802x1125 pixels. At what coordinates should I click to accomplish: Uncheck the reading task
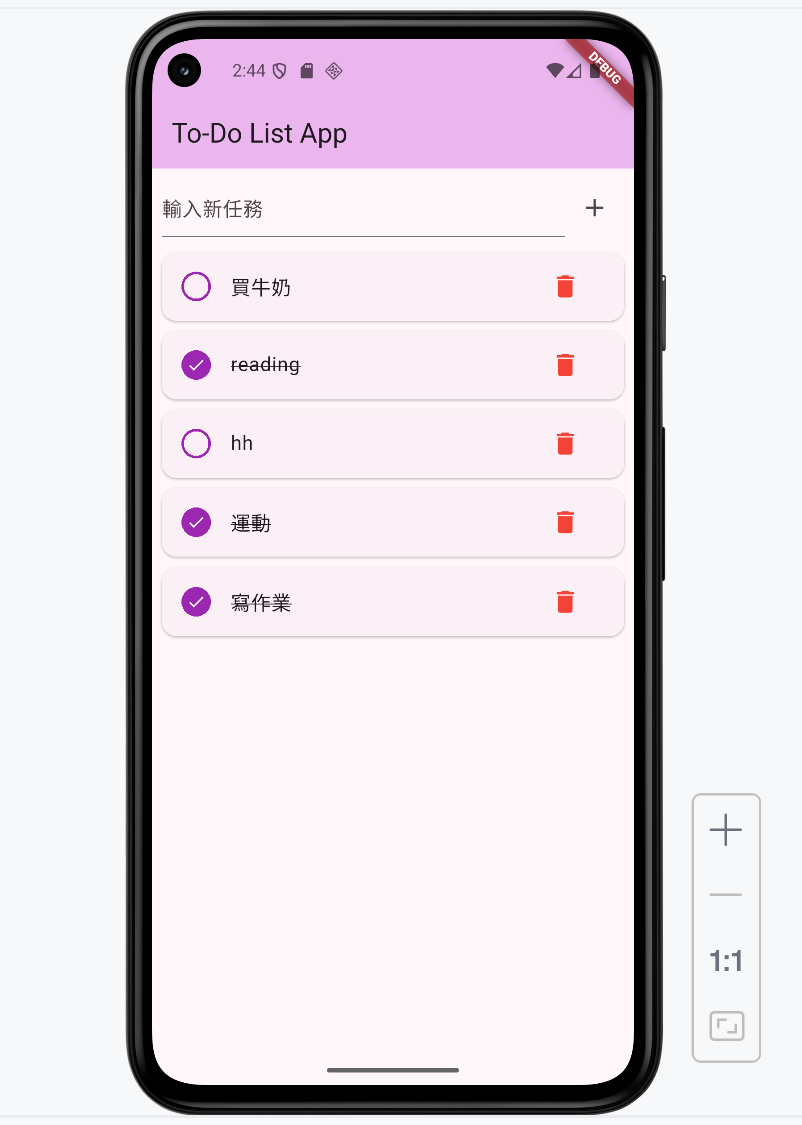click(x=196, y=365)
